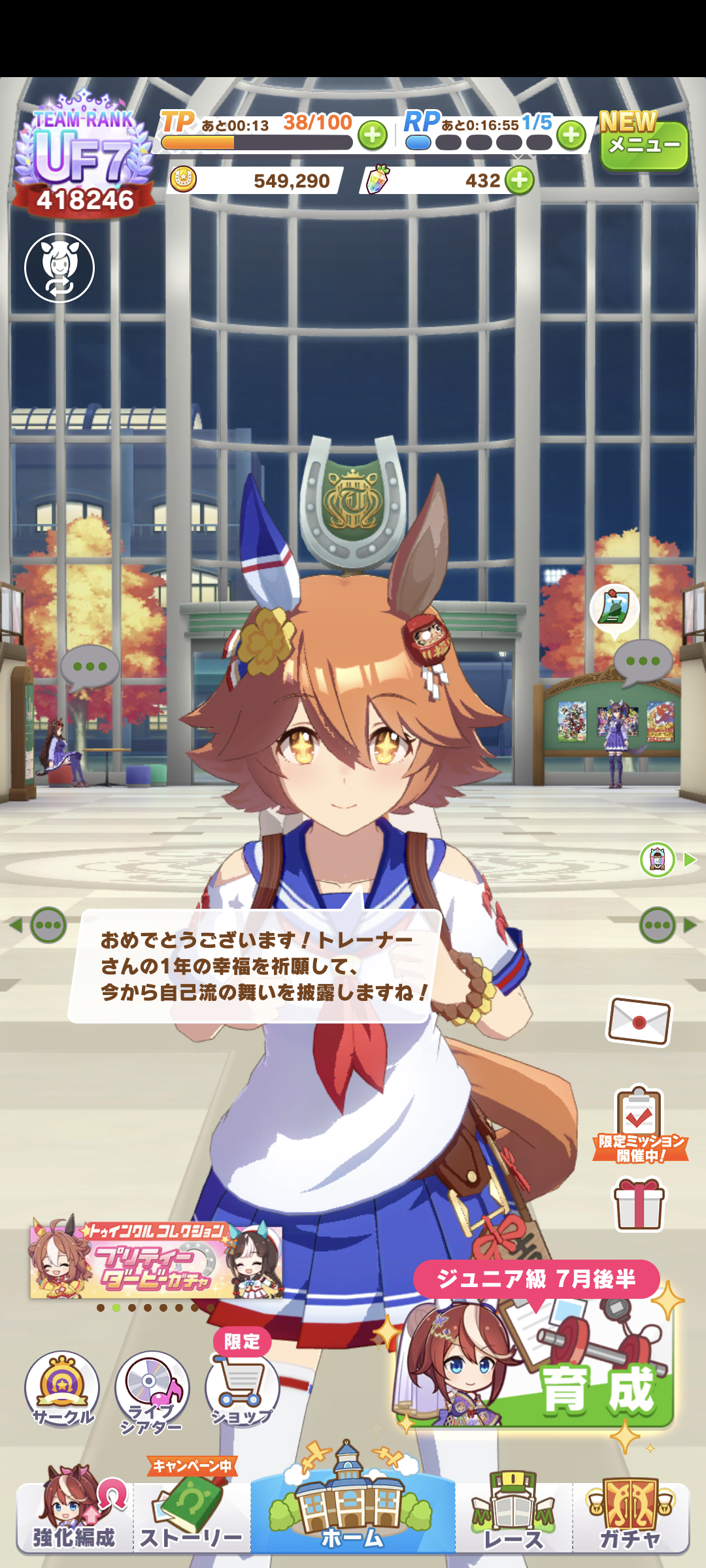
Task: Open the TEAM RANK UF7 badge
Action: pos(84,157)
